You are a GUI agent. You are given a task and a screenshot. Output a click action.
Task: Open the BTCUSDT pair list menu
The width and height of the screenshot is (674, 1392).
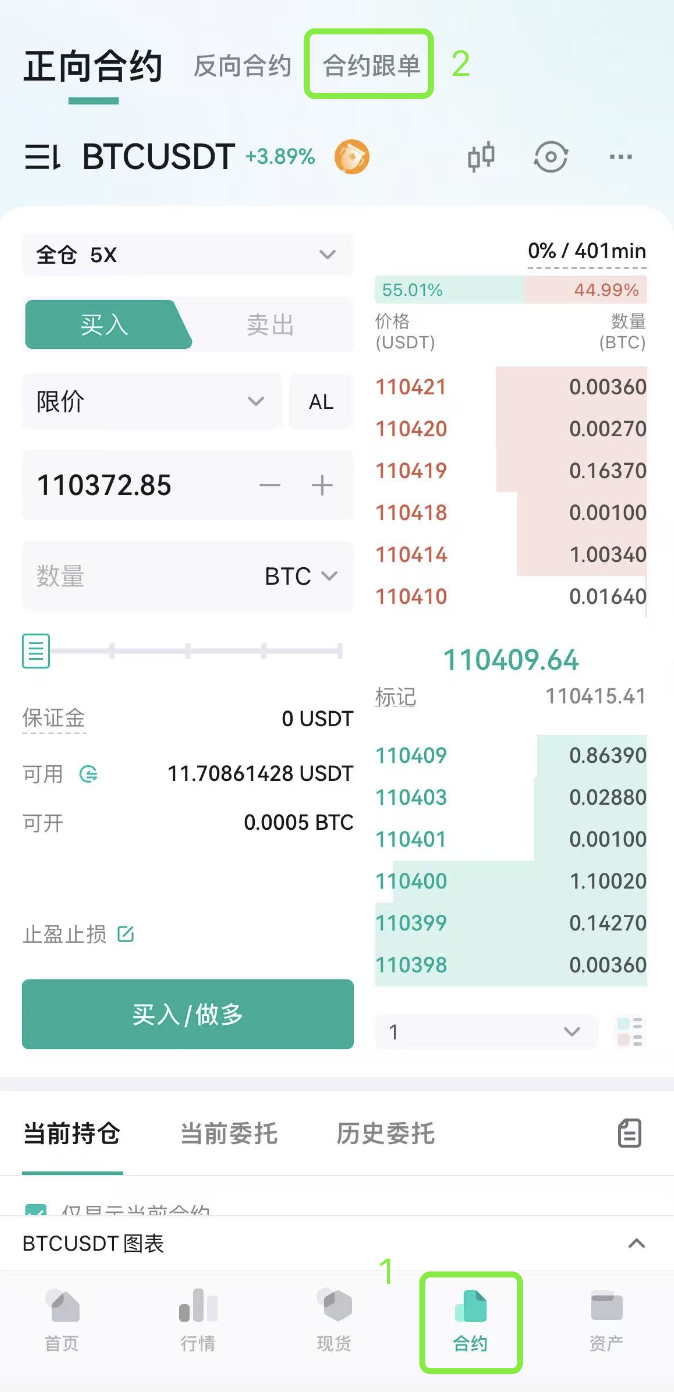pos(43,157)
